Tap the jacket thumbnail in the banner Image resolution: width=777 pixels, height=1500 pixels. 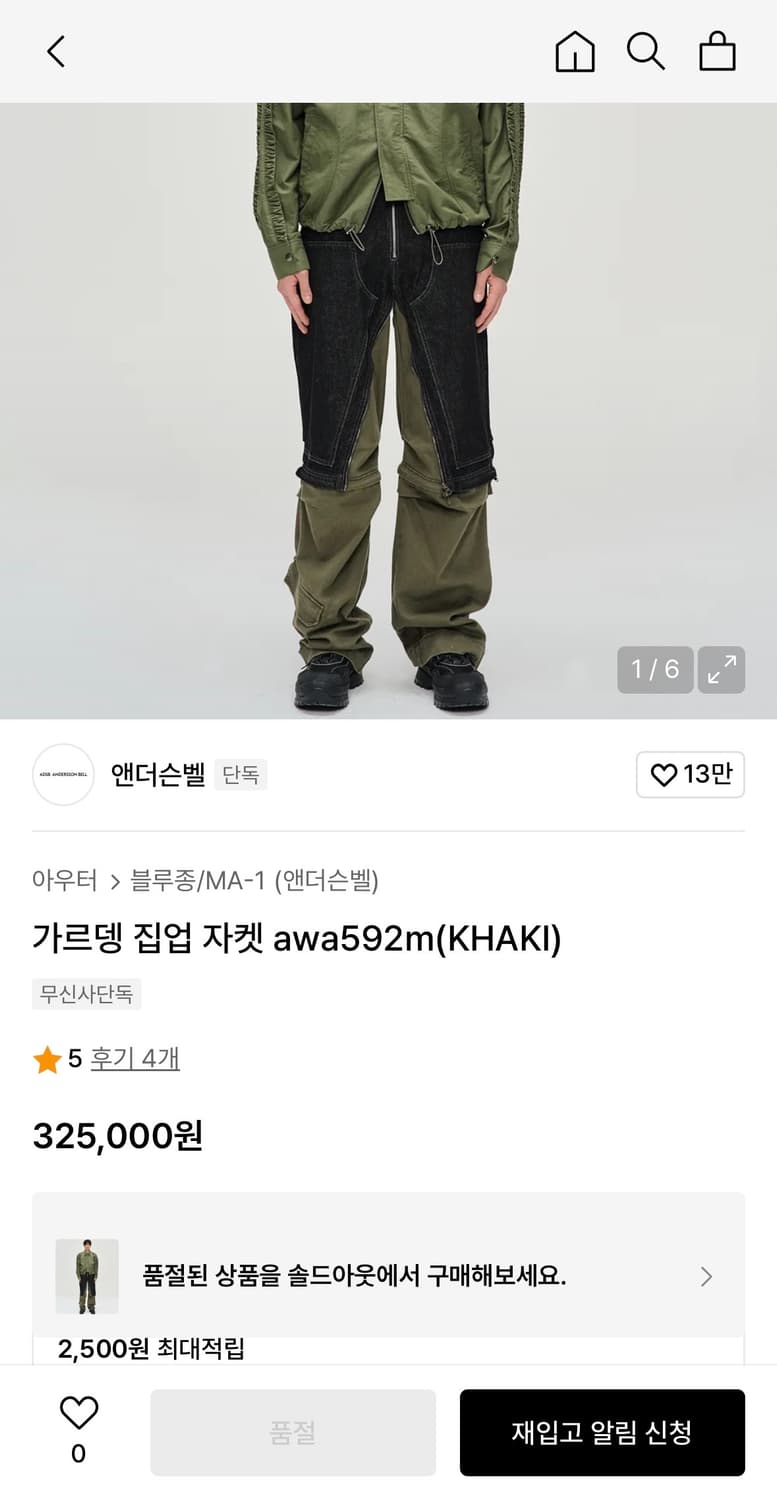85,1276
